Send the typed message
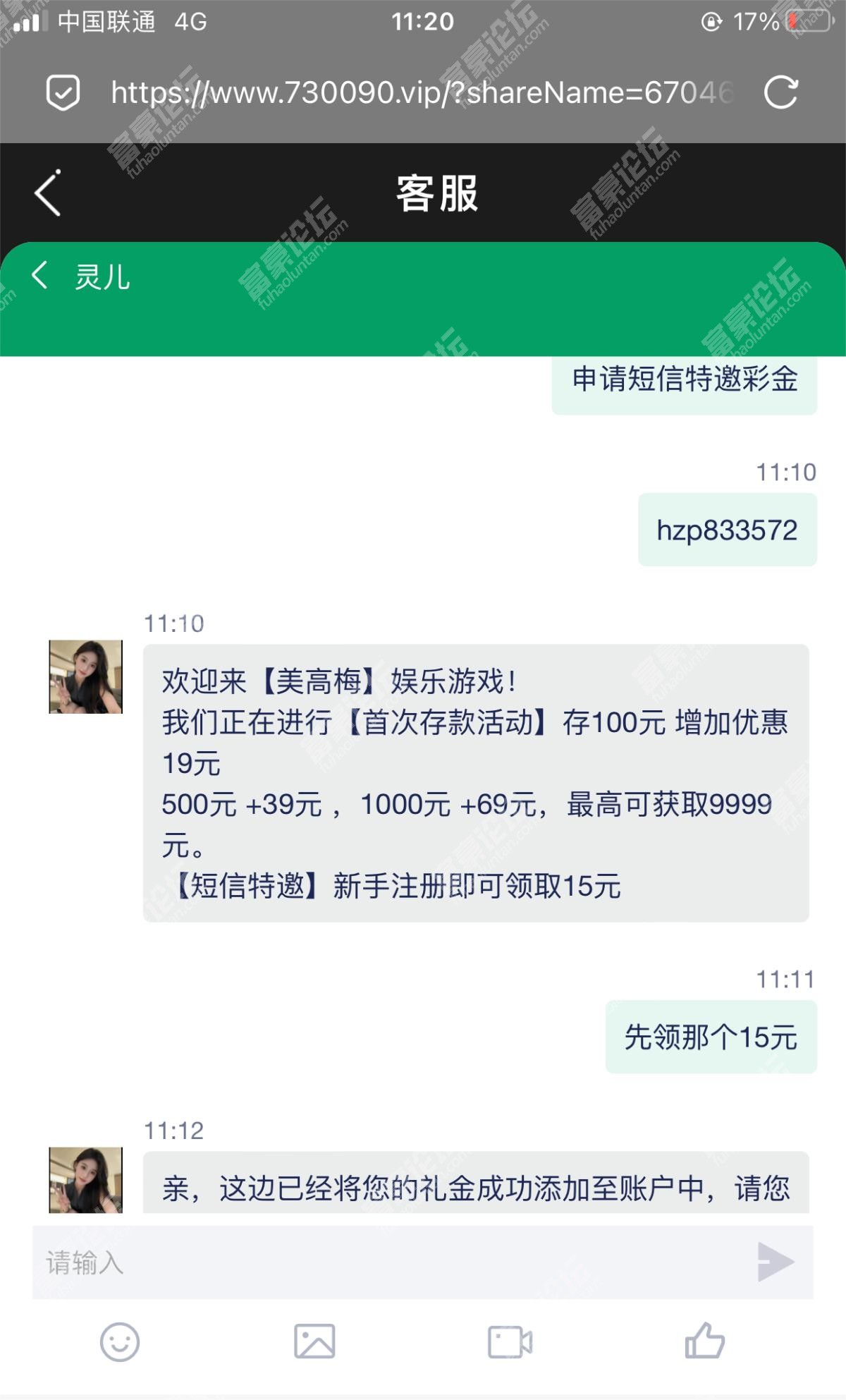846x1400 pixels. [x=775, y=1262]
